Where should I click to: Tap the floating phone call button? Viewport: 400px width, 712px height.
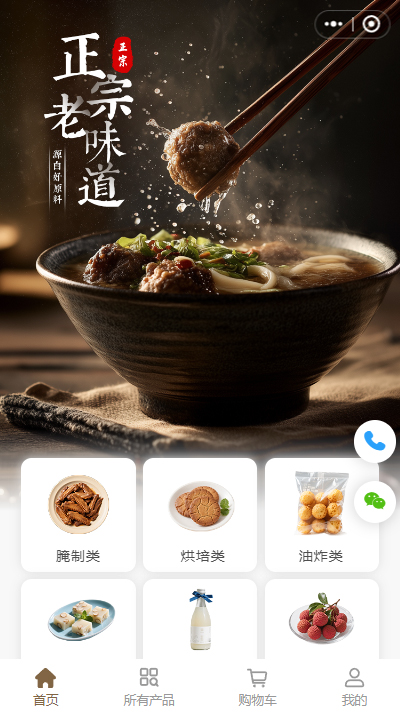tap(375, 441)
